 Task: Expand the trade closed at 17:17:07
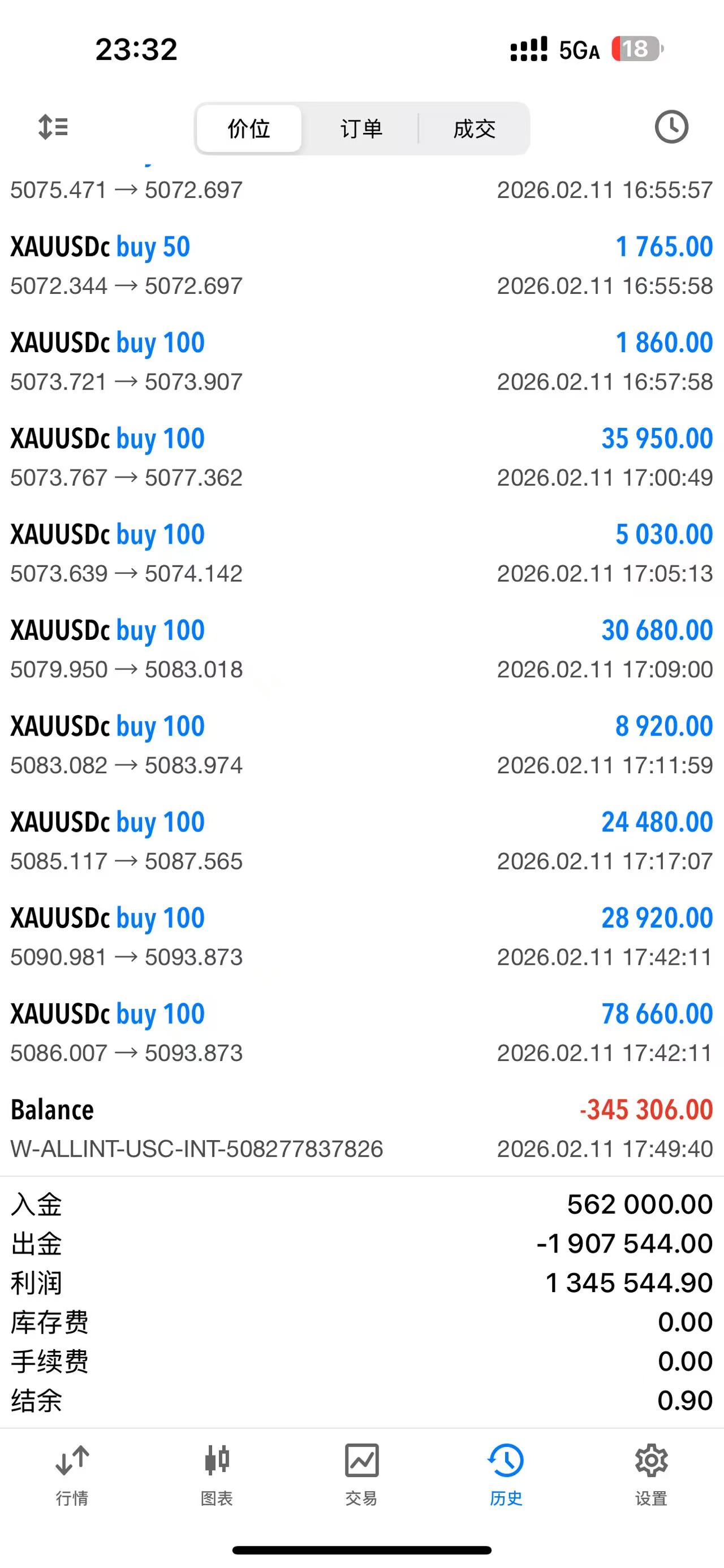[x=361, y=841]
